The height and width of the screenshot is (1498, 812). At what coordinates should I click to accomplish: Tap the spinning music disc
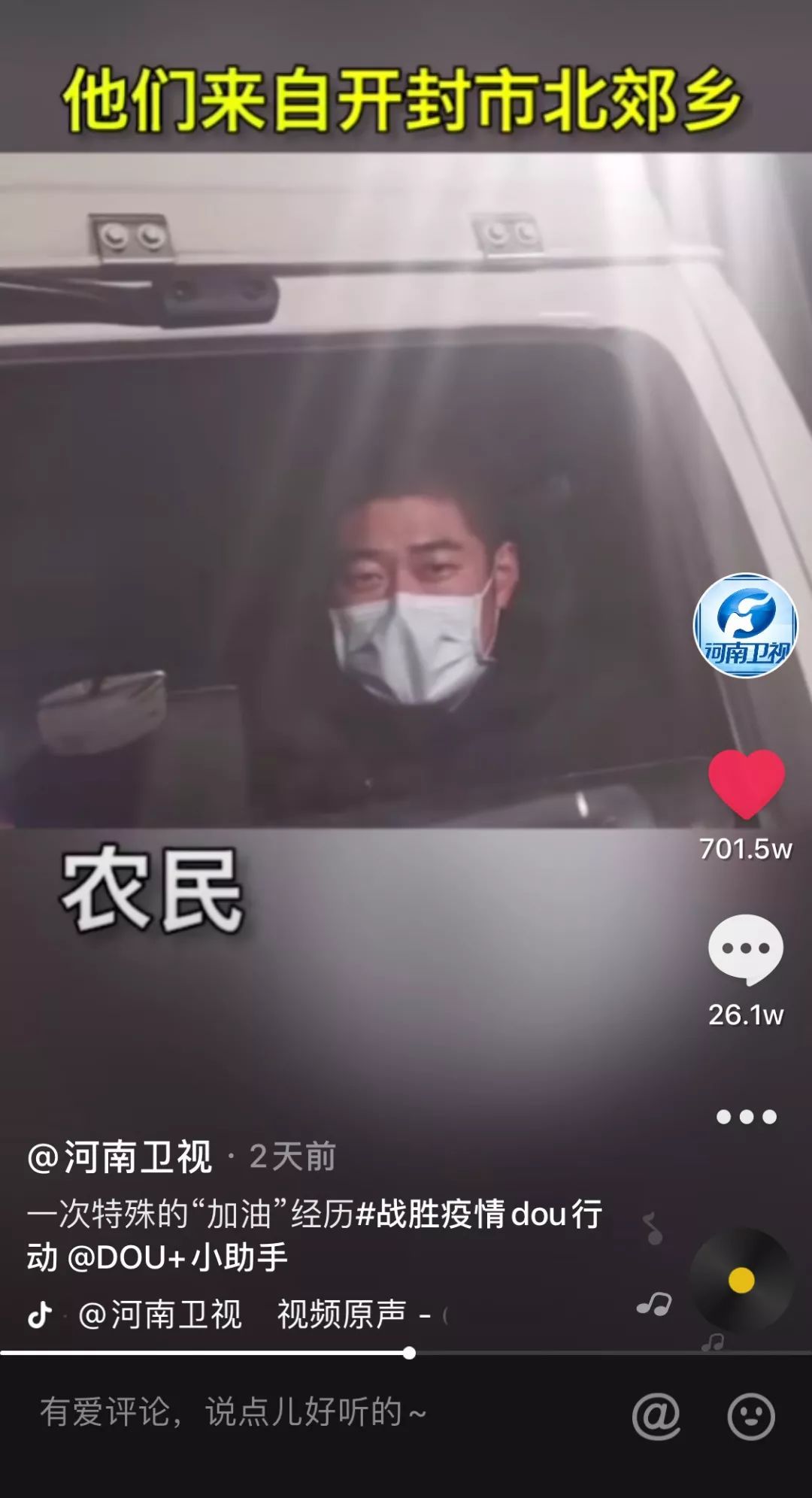click(741, 1280)
